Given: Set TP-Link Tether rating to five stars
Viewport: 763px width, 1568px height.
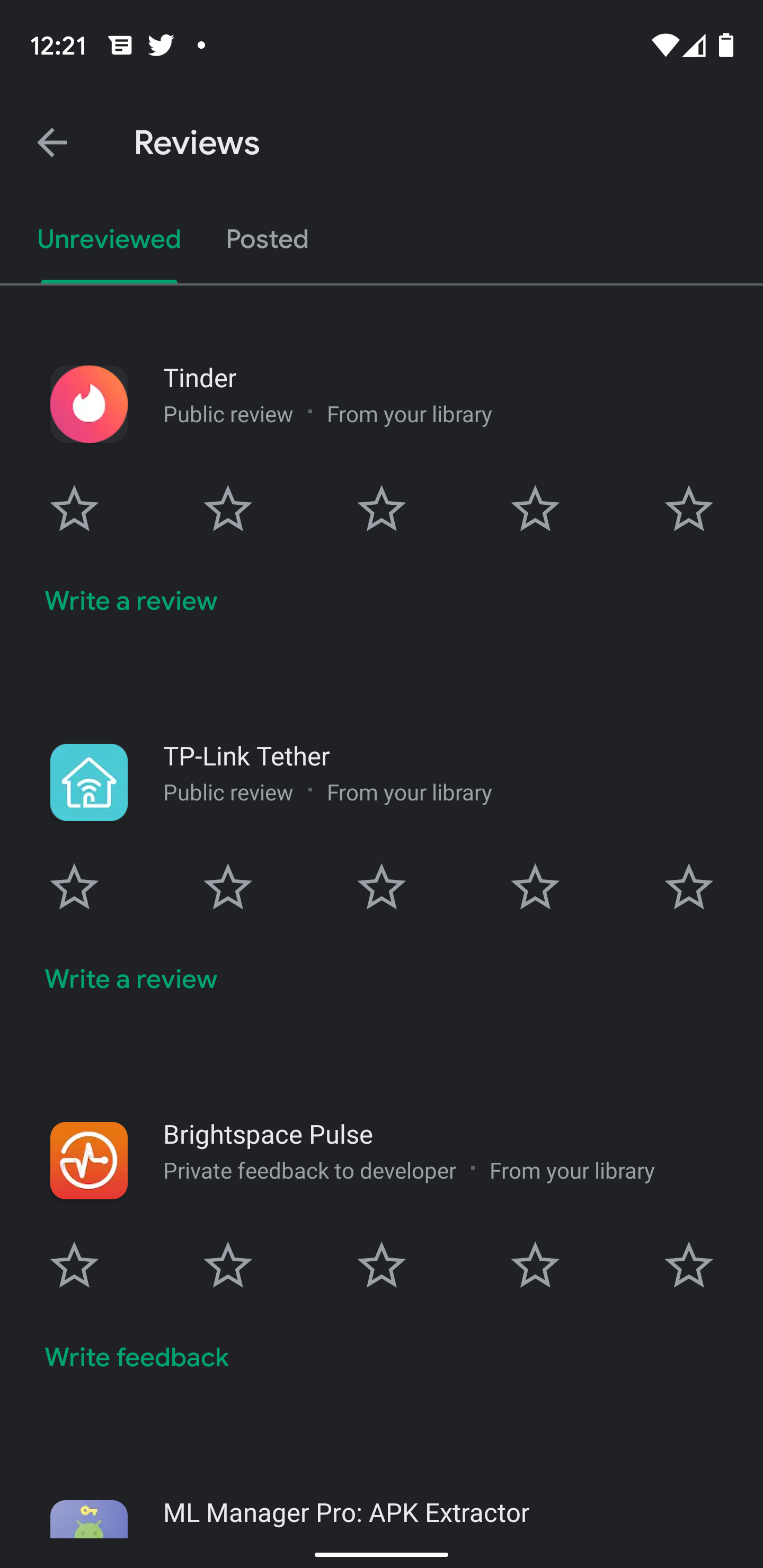Looking at the screenshot, I should click(689, 888).
